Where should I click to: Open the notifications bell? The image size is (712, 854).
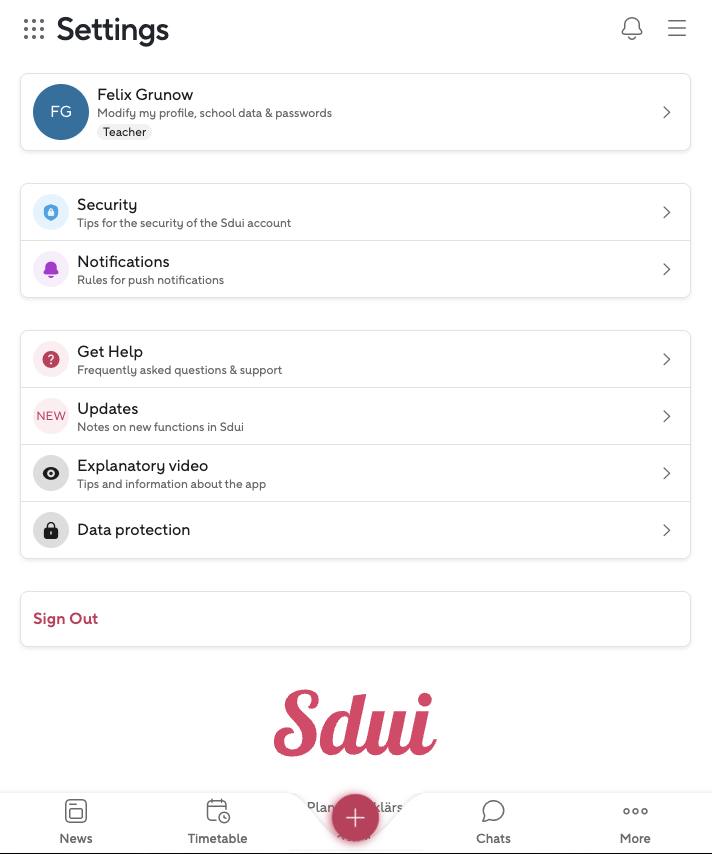(632, 29)
